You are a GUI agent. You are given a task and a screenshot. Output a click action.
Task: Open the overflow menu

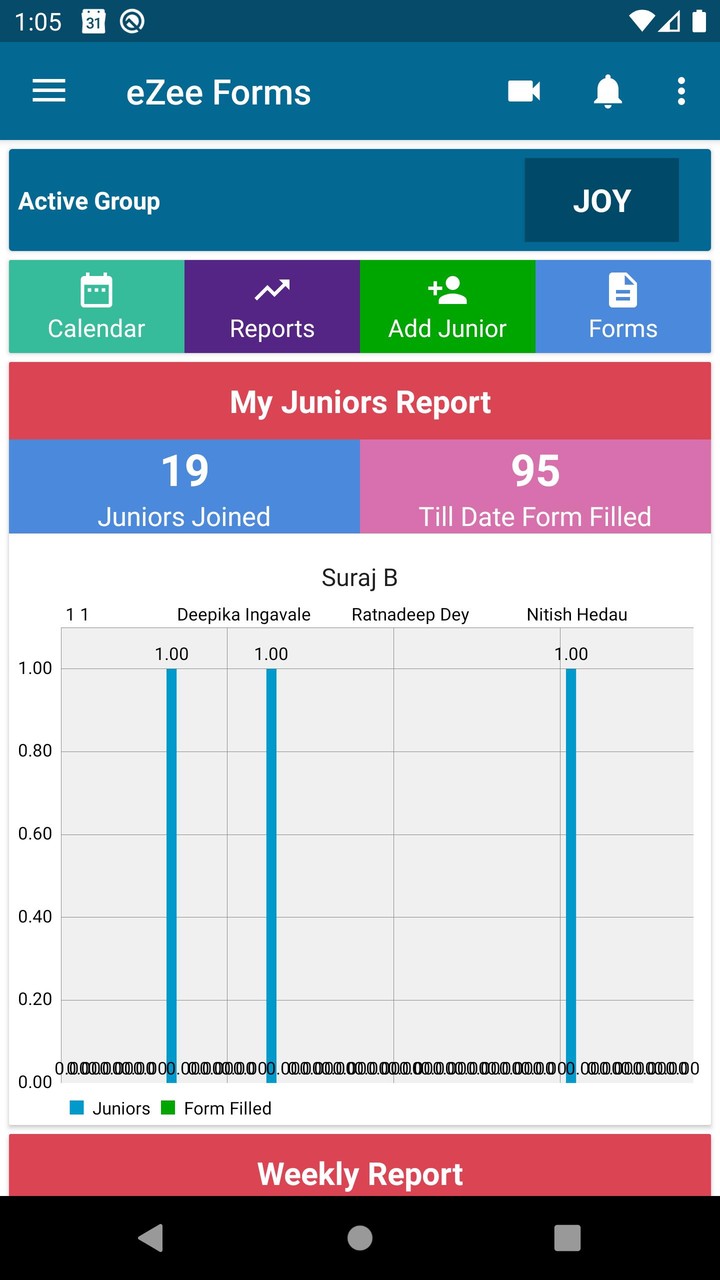click(x=681, y=92)
